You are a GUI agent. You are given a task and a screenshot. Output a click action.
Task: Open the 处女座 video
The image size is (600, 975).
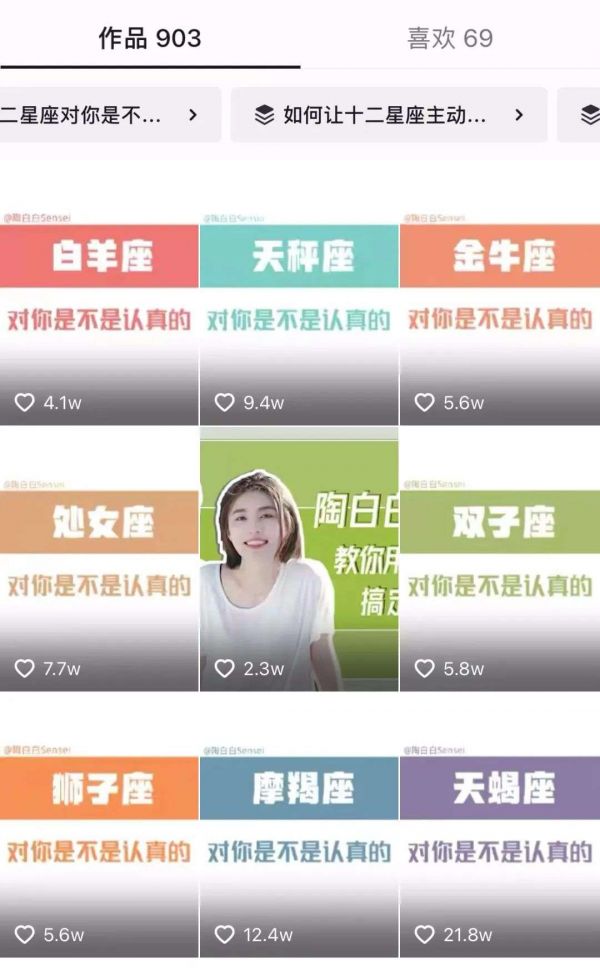pyautogui.click(x=99, y=560)
